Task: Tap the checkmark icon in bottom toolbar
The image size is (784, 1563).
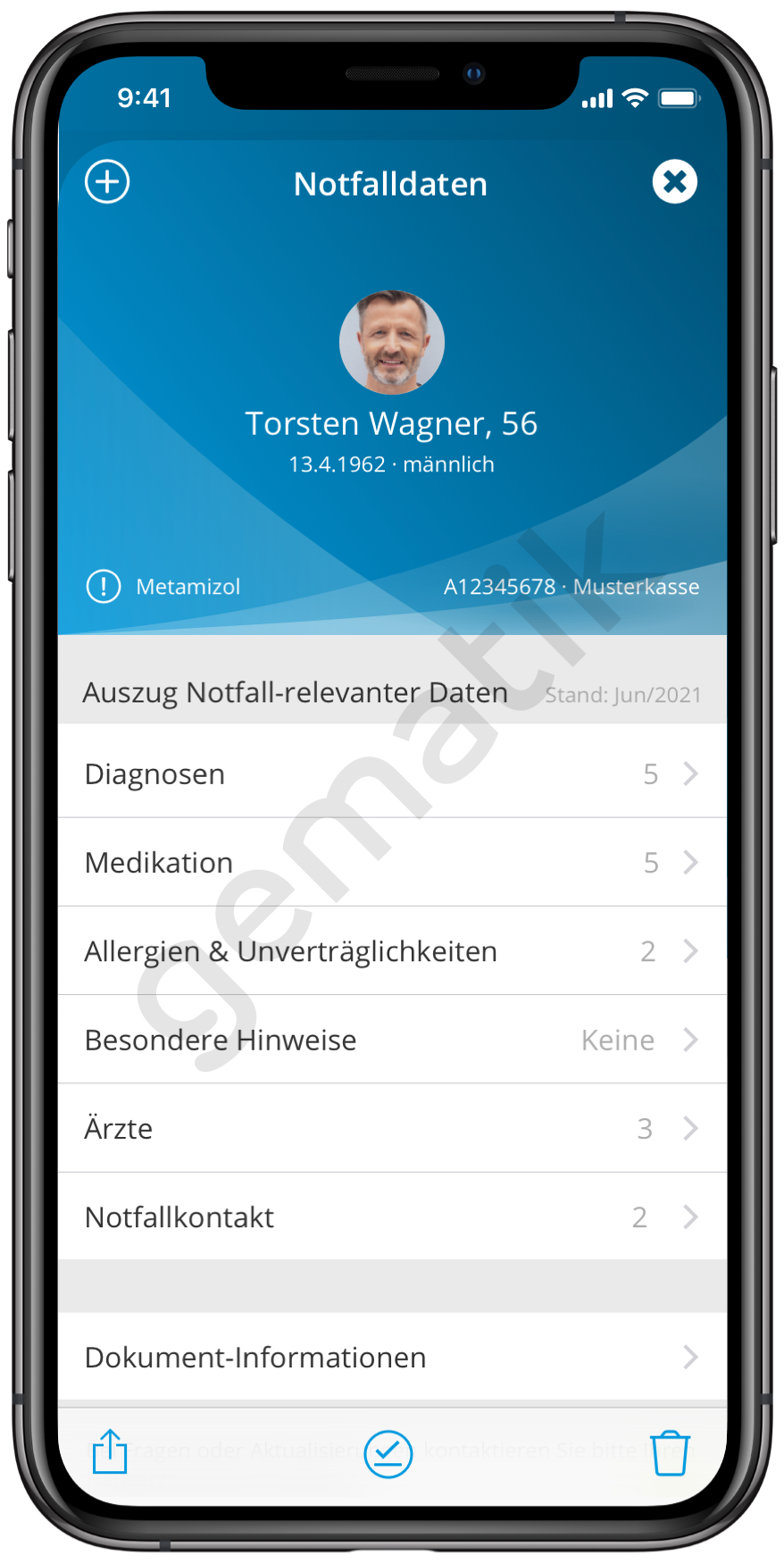Action: [x=388, y=1454]
